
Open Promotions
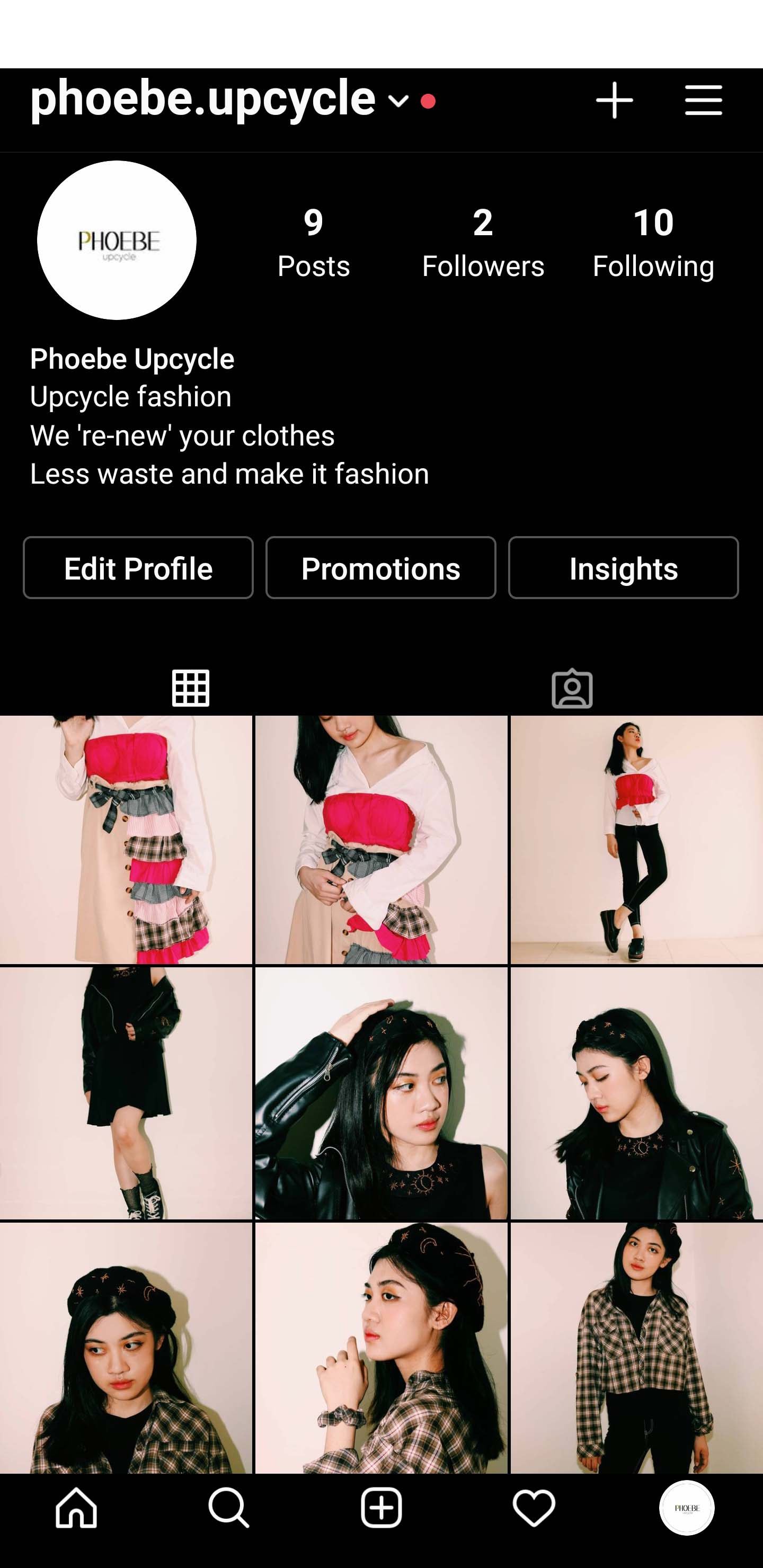[x=380, y=568]
